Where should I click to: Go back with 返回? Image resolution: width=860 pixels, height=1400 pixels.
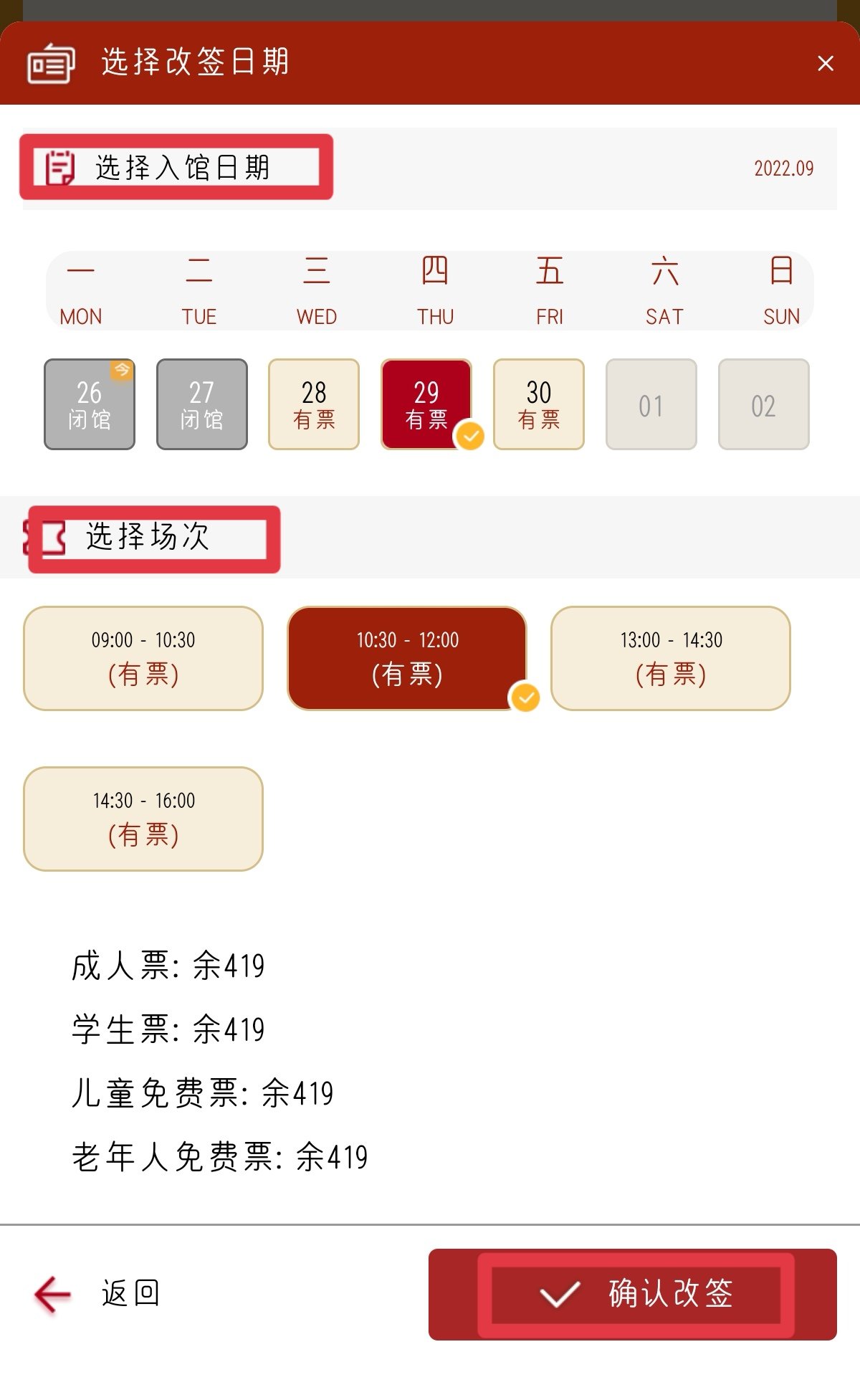point(97,1294)
